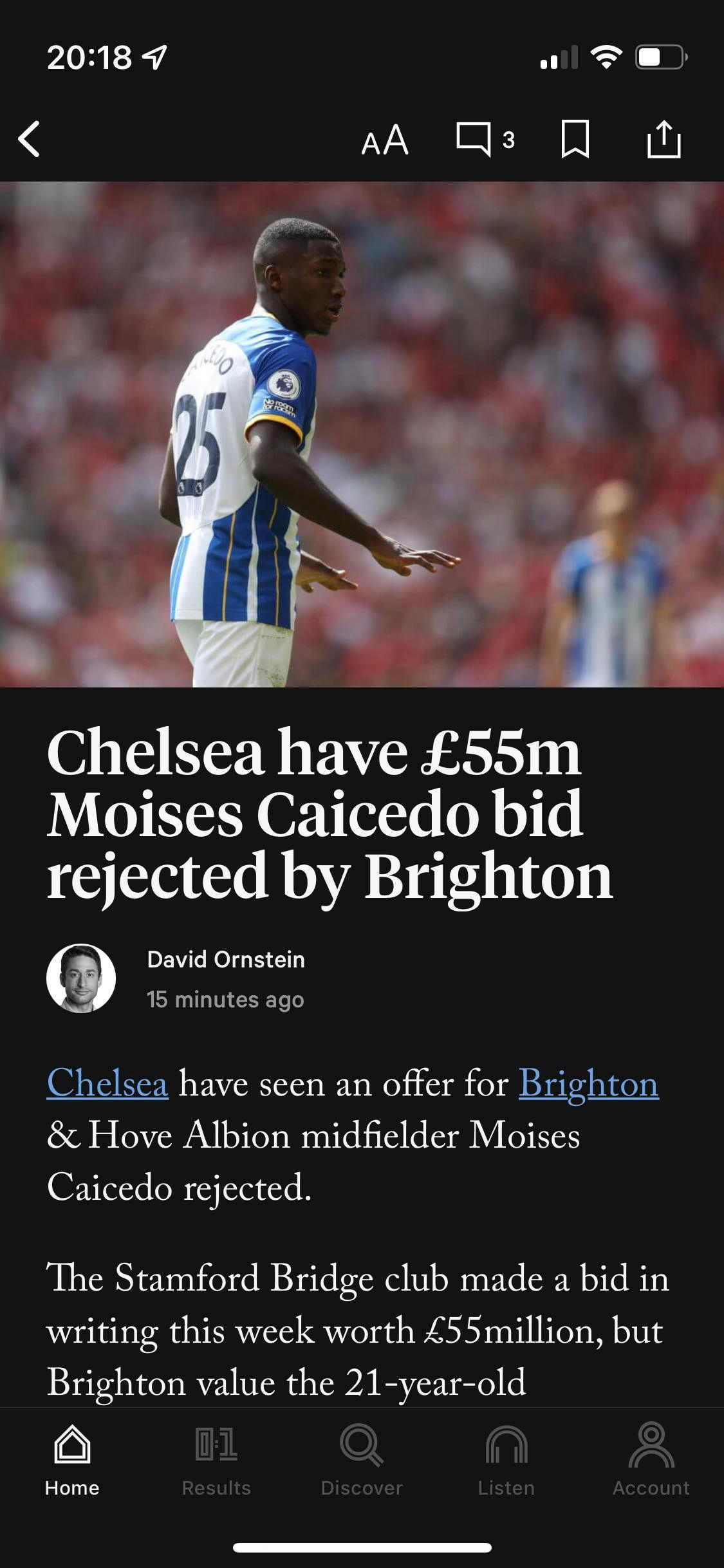Share this article

point(664,139)
